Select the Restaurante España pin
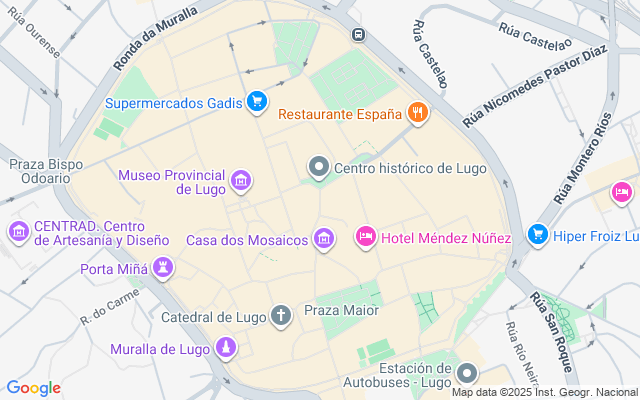Screen dimensions: 640x400 419,114
